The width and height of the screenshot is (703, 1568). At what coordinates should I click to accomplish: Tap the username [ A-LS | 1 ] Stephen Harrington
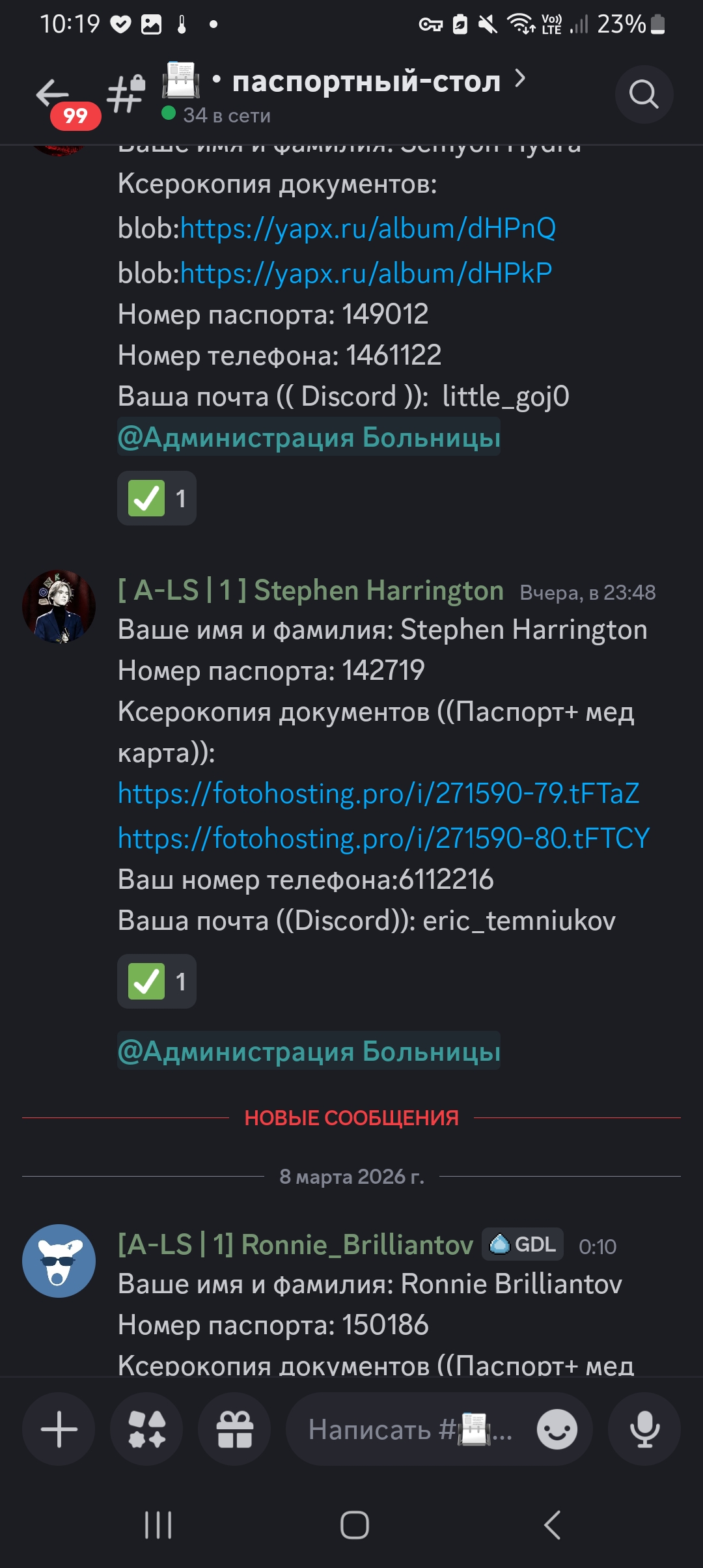(310, 591)
